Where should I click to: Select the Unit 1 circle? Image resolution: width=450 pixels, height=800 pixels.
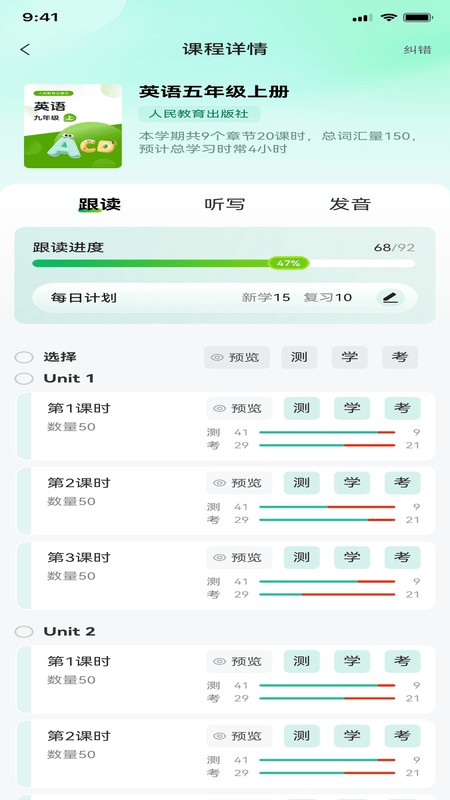24,379
